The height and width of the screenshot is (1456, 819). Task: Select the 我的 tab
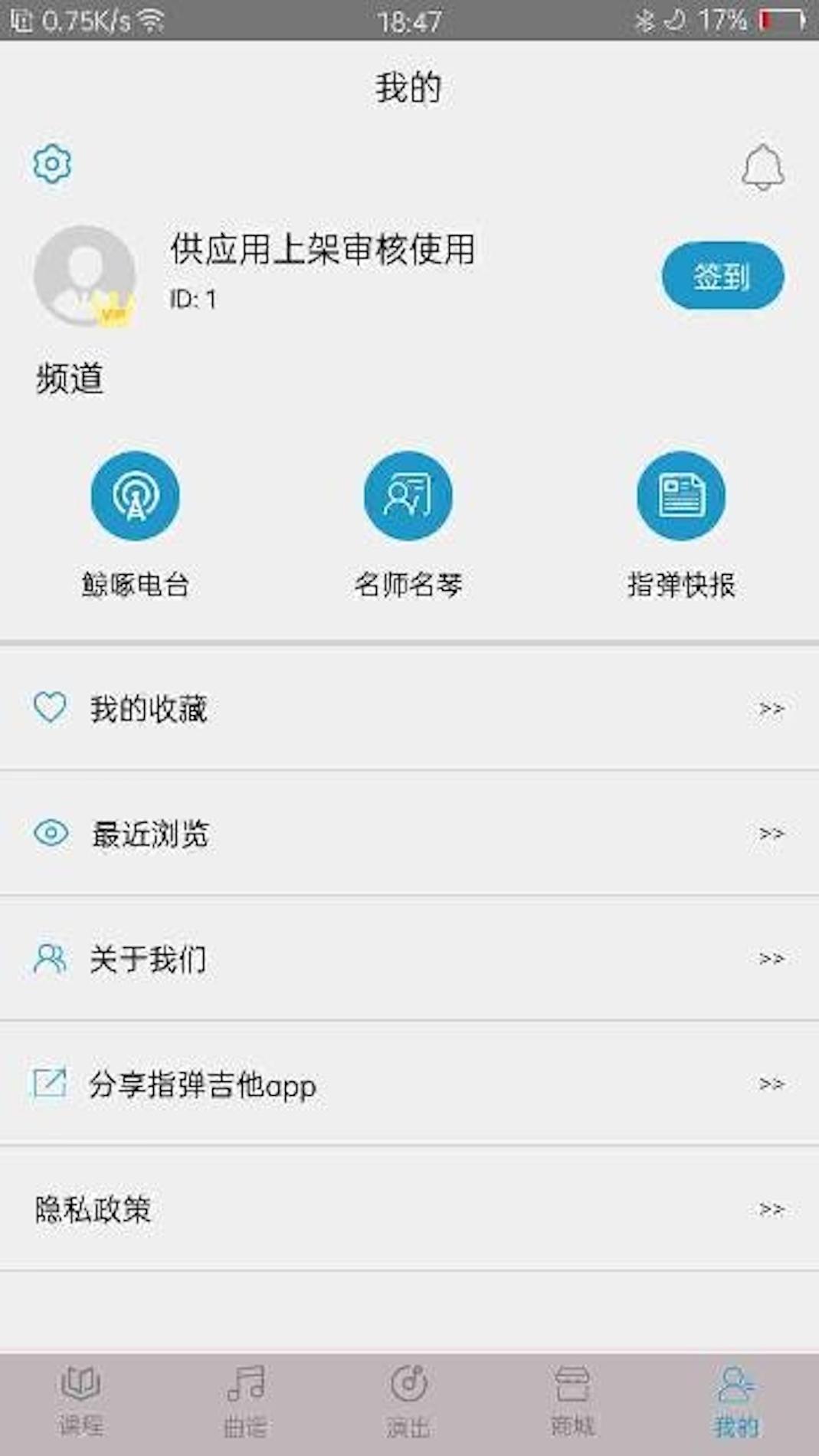point(735,1402)
